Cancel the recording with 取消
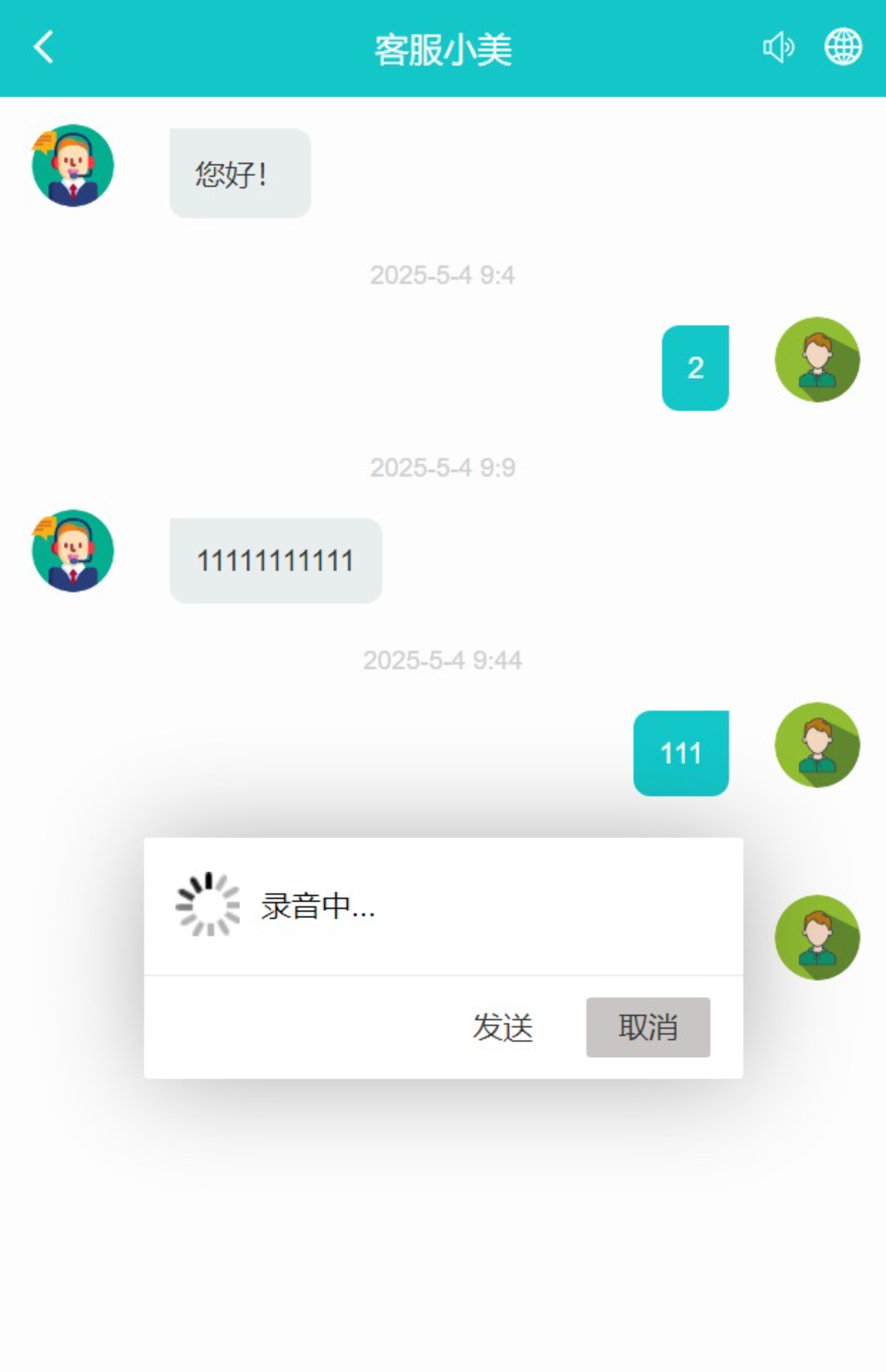886x1372 pixels. 648,1028
